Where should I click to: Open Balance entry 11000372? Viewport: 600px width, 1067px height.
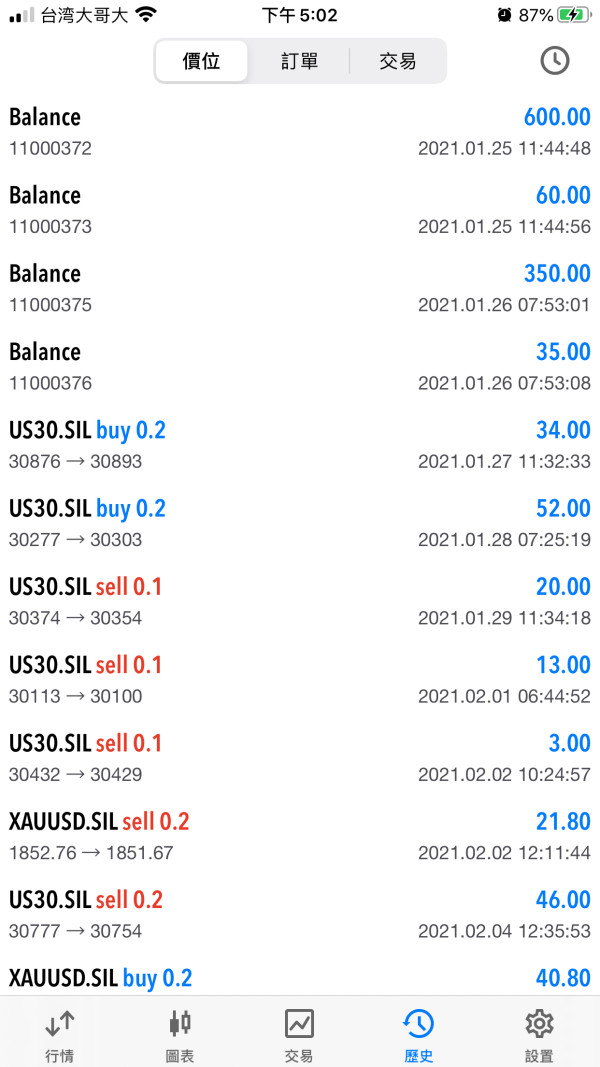tap(300, 132)
